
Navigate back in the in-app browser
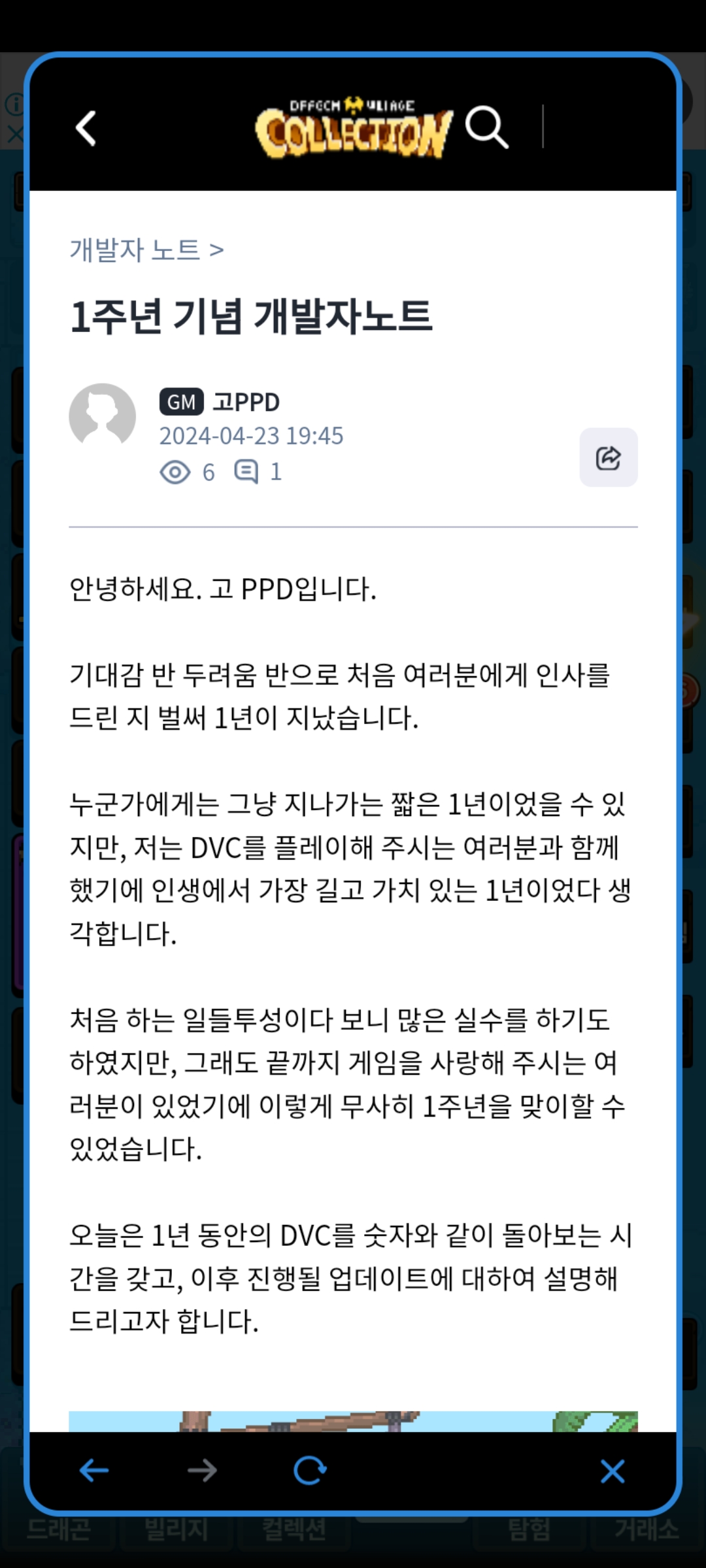coord(94,1471)
